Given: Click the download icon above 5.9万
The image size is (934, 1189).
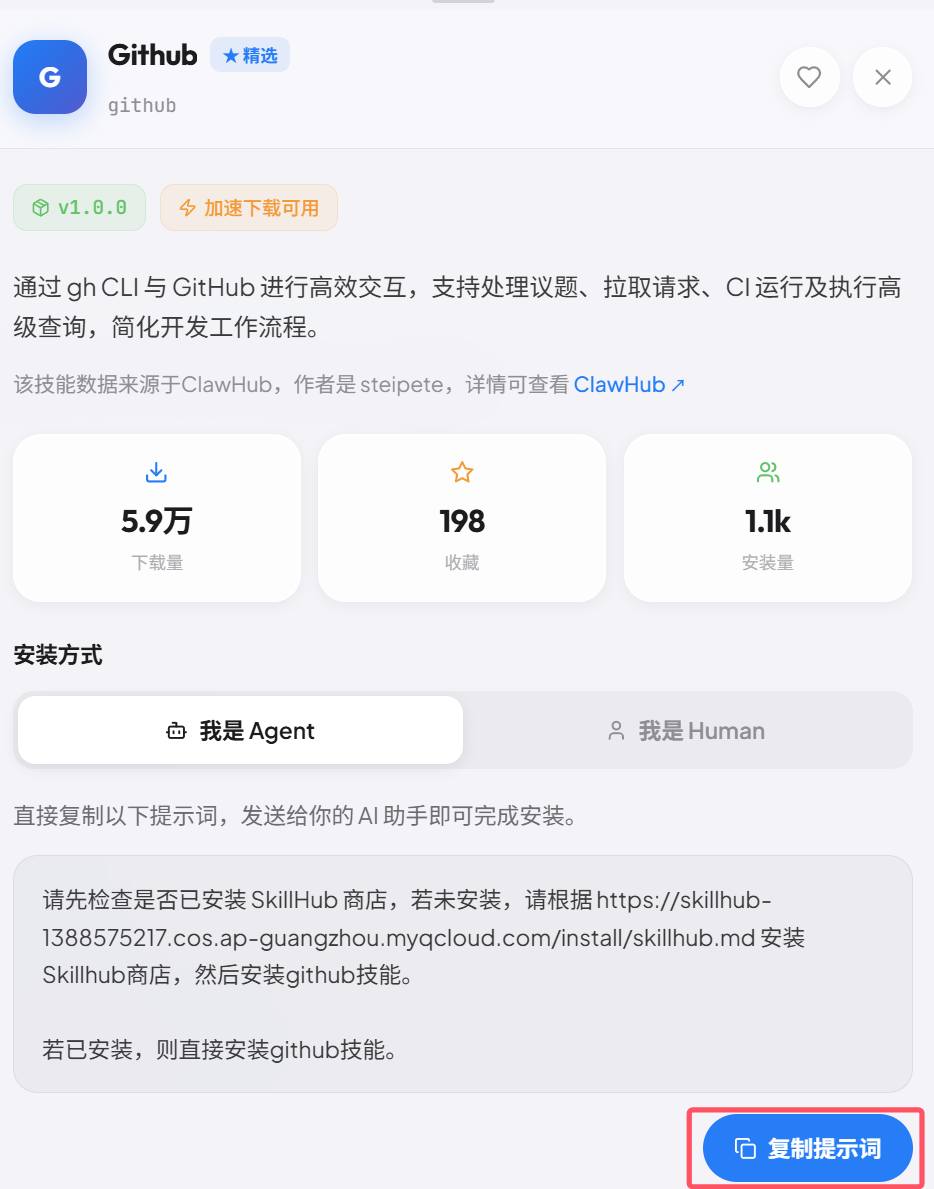Looking at the screenshot, I should (156, 471).
